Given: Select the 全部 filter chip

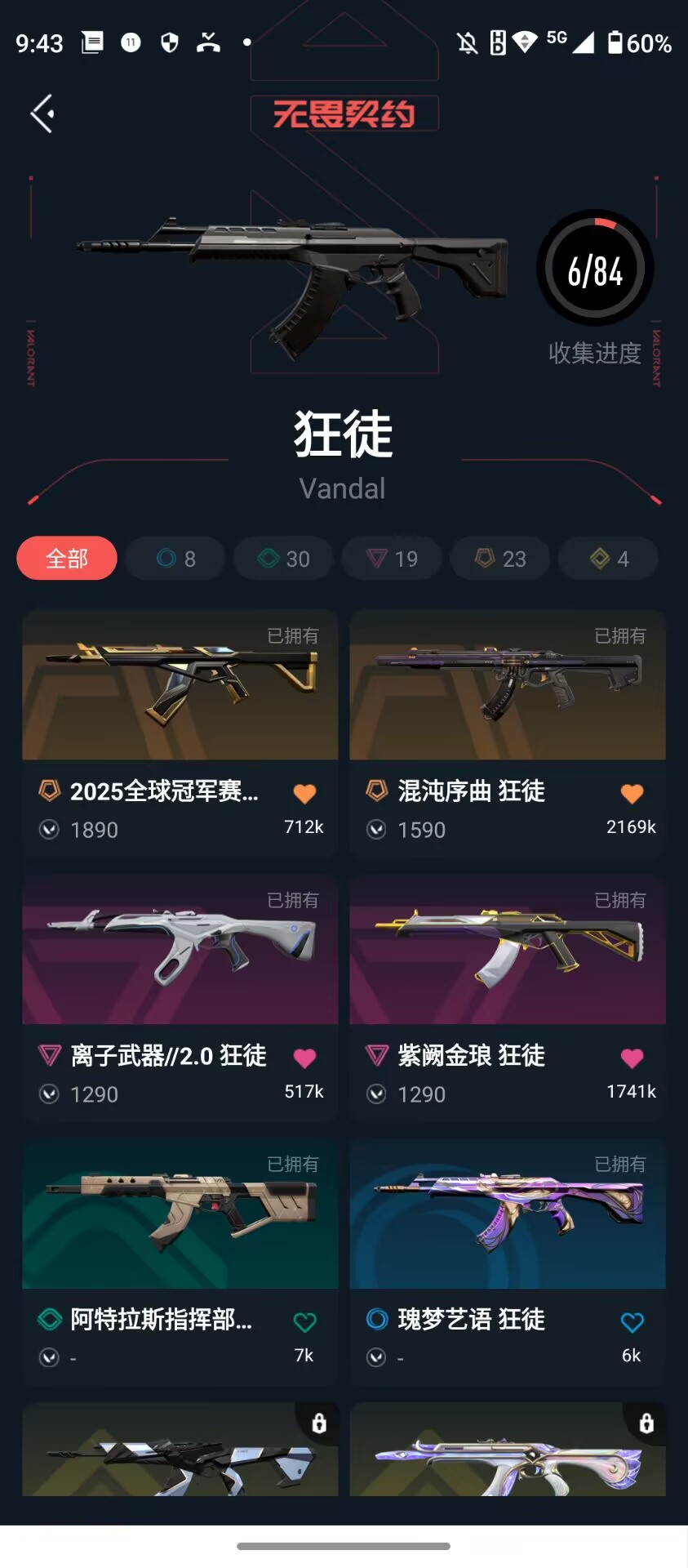Looking at the screenshot, I should click(67, 559).
